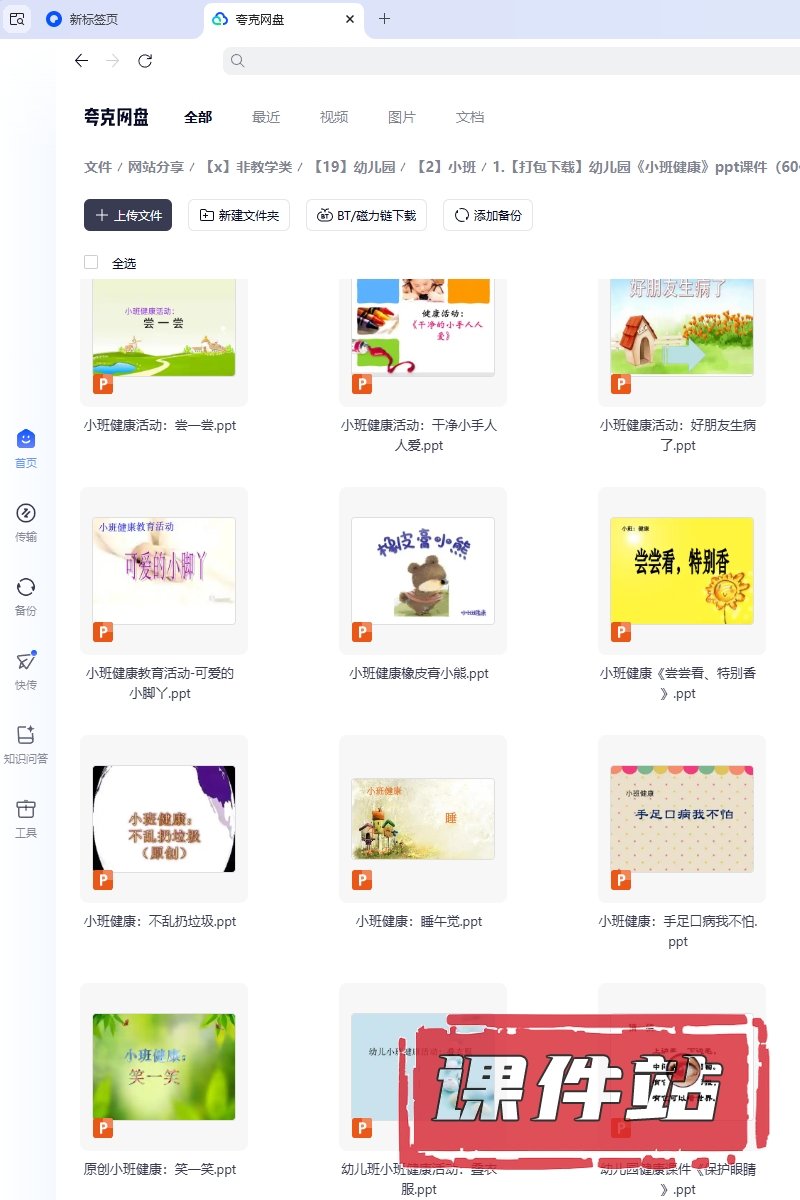Check the 全选 checkbox

point(91,262)
